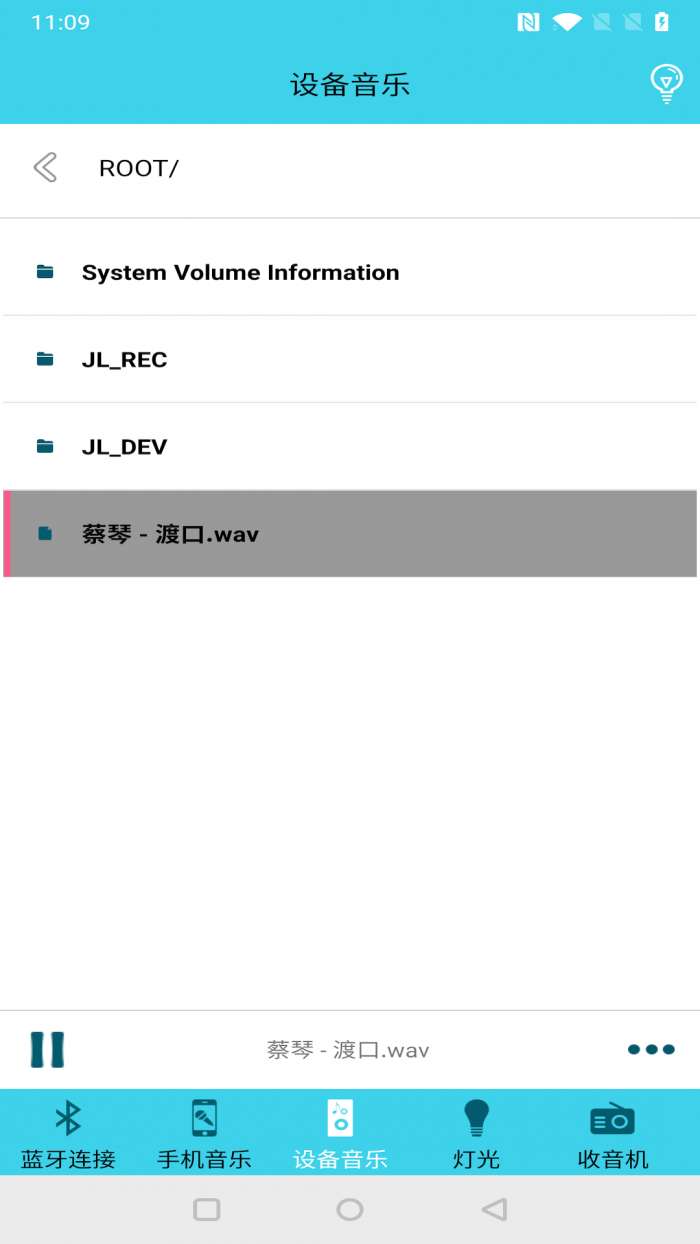Go to the 收音机 tab
The height and width of the screenshot is (1244, 700).
point(613,1134)
